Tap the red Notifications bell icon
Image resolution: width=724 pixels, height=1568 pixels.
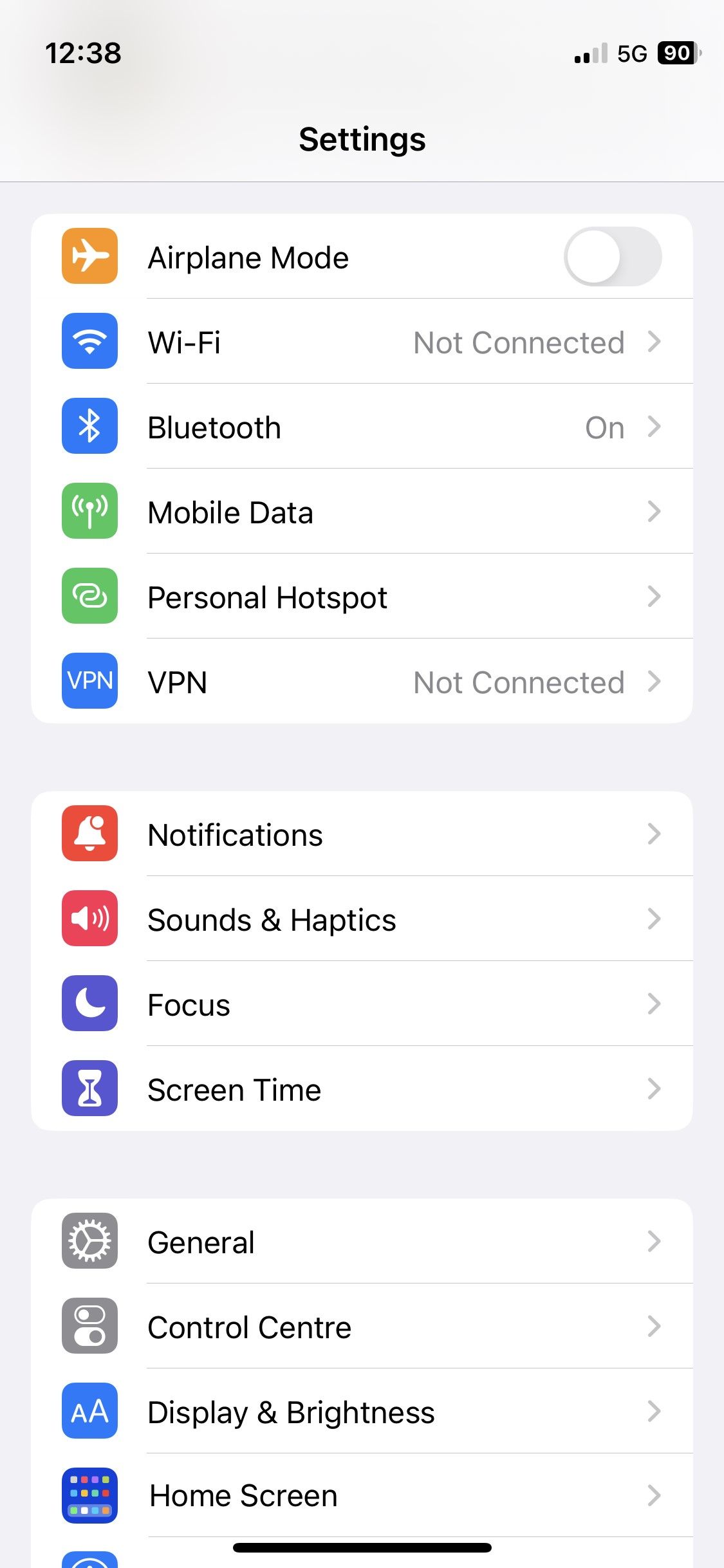click(89, 834)
